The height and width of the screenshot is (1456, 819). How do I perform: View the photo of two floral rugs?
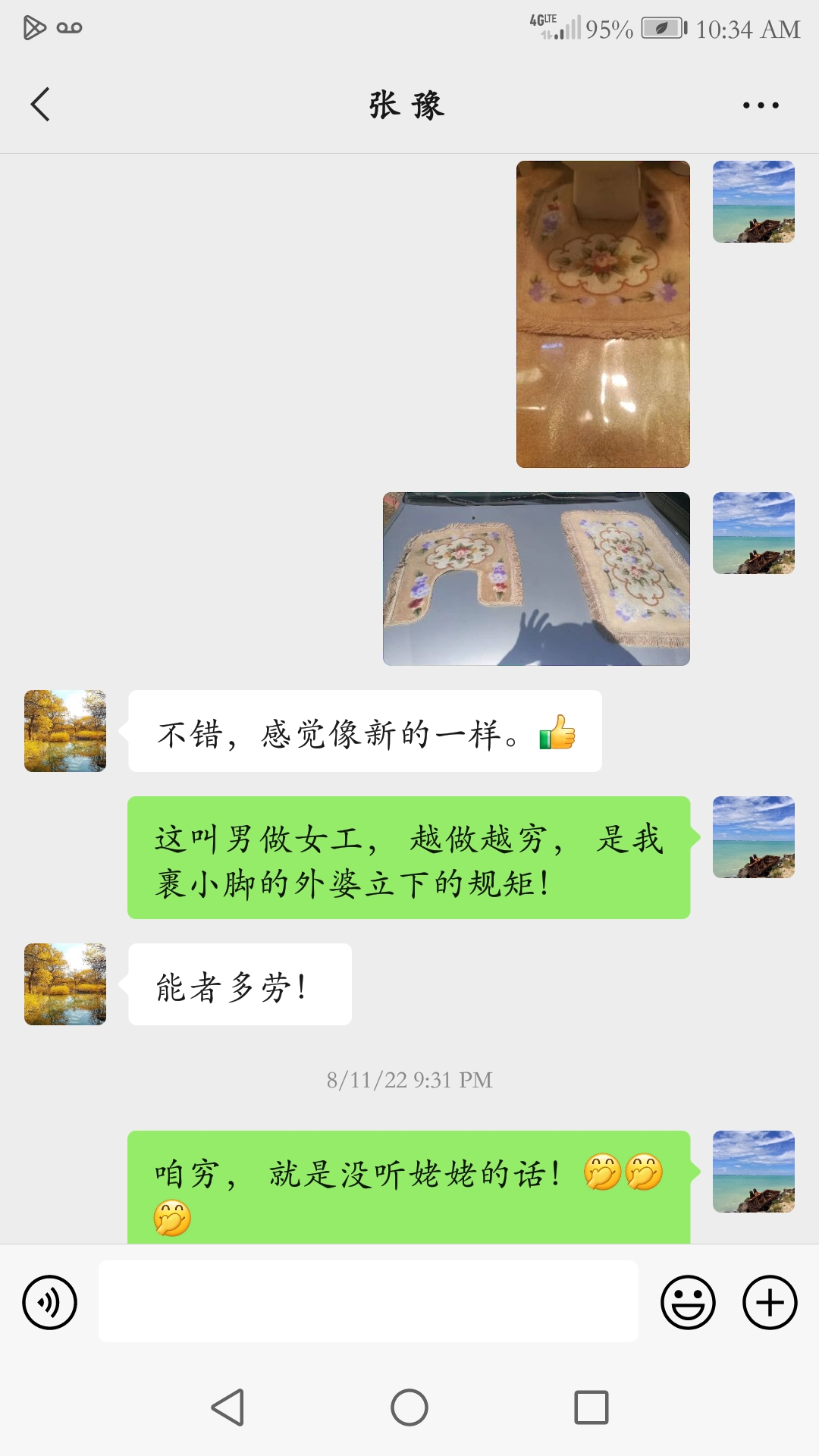536,579
